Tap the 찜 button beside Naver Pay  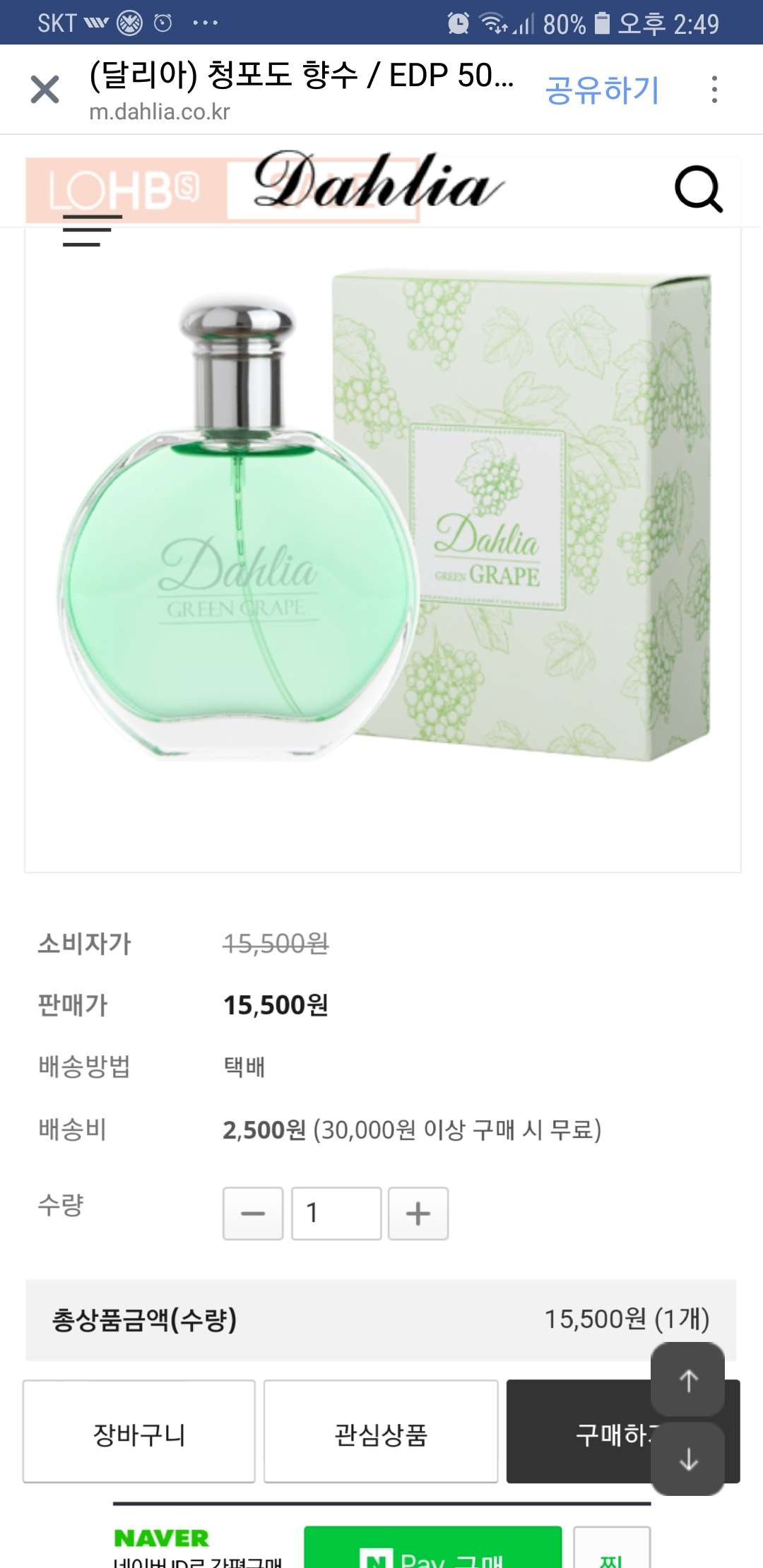coord(612,1552)
